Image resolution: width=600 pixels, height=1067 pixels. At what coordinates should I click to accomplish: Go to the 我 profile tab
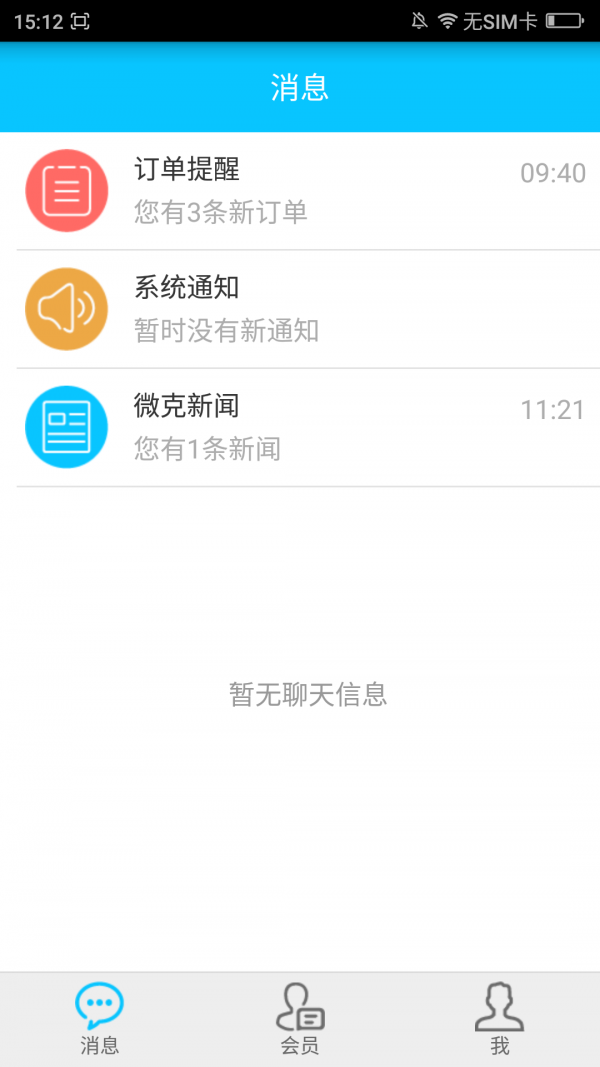click(499, 1018)
